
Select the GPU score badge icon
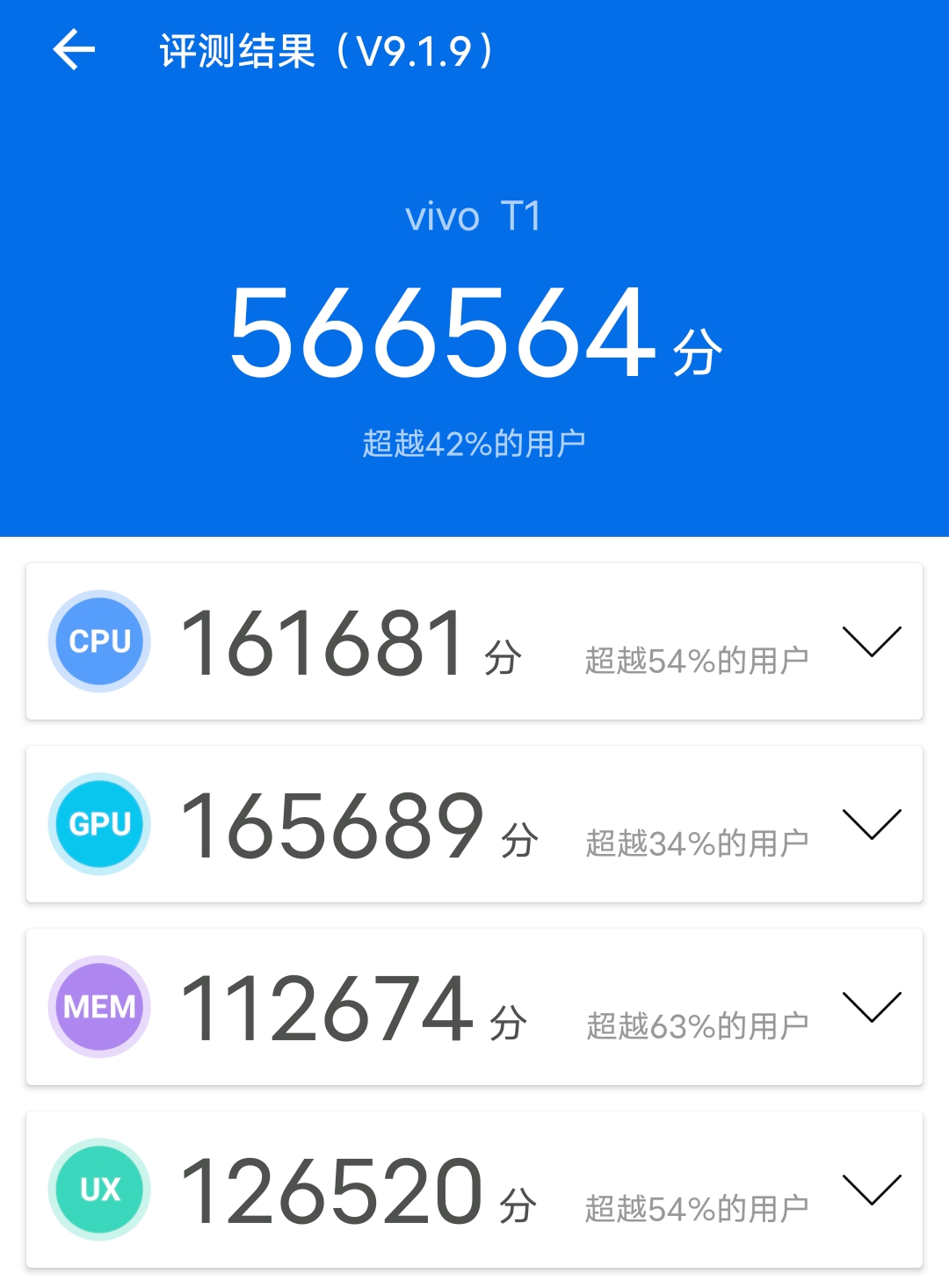tap(99, 824)
